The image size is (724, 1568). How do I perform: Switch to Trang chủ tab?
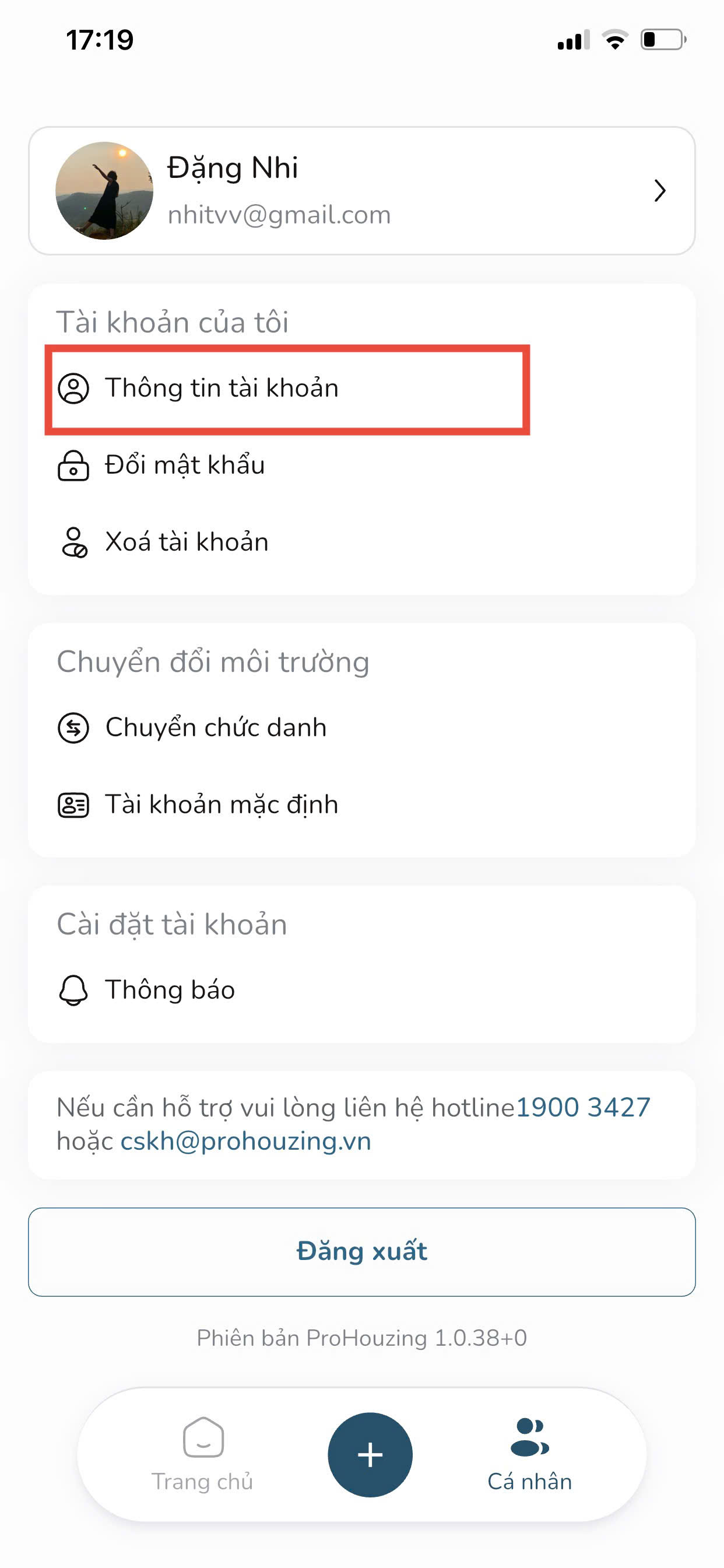coord(203,1454)
